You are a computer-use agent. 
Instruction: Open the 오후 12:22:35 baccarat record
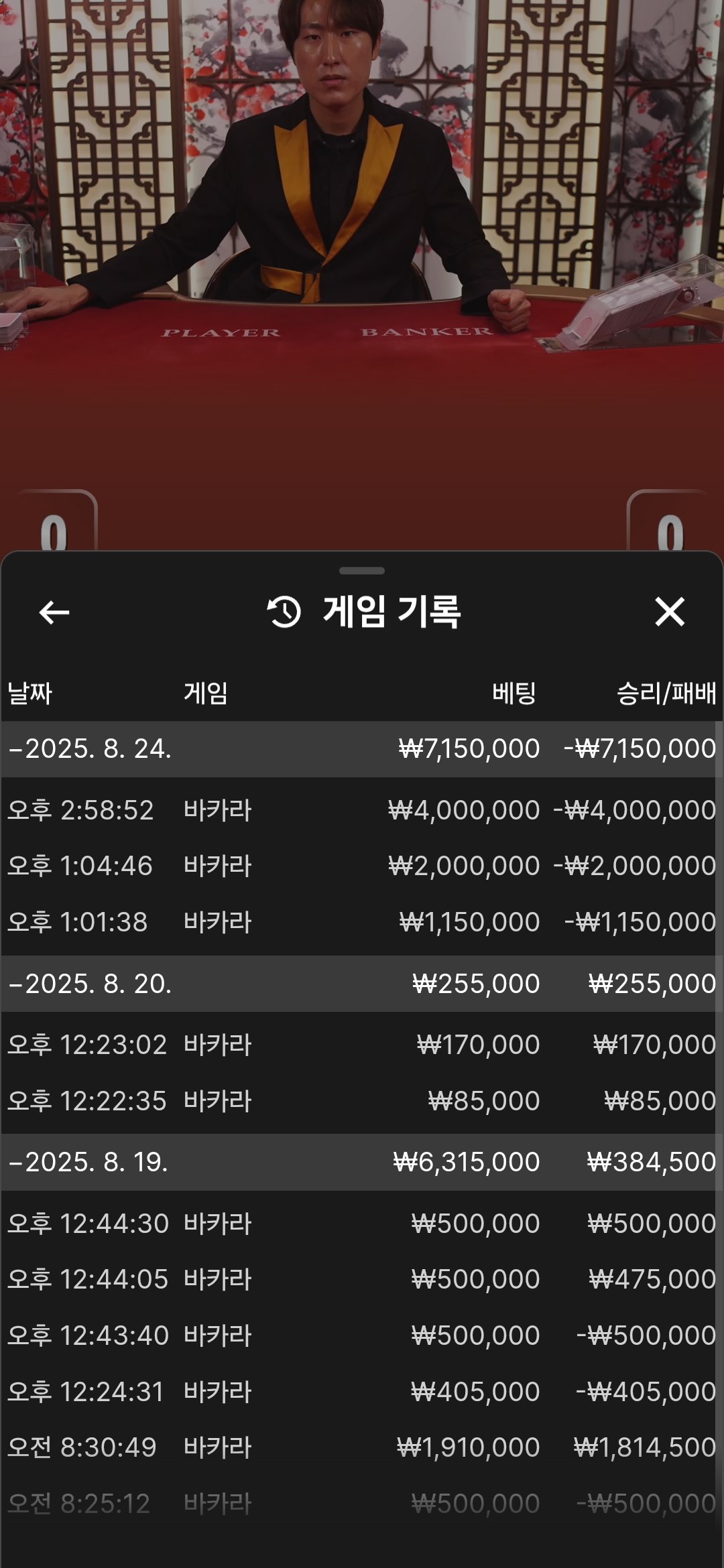(362, 1101)
